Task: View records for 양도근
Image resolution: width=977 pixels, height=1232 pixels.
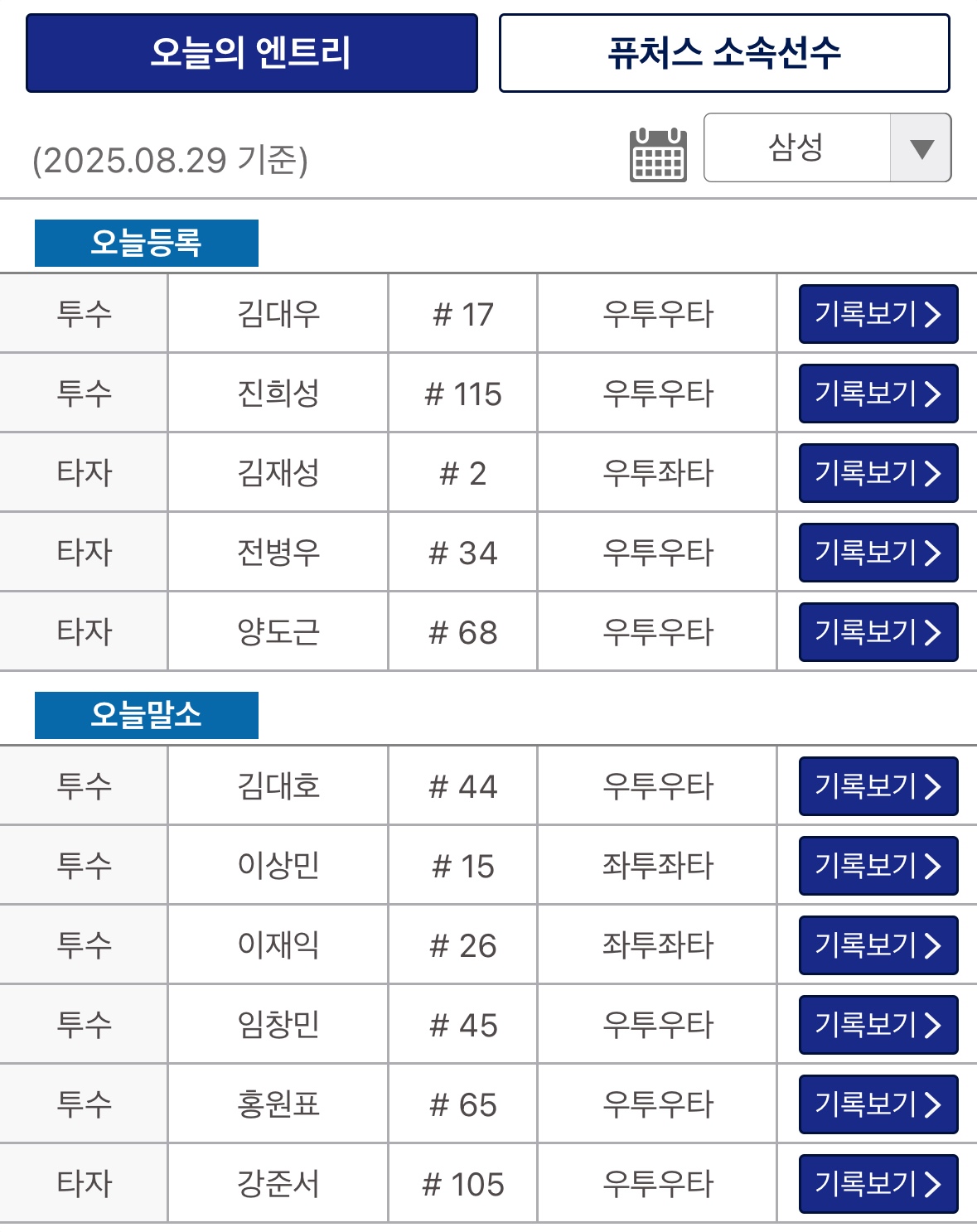Action: coord(878,632)
